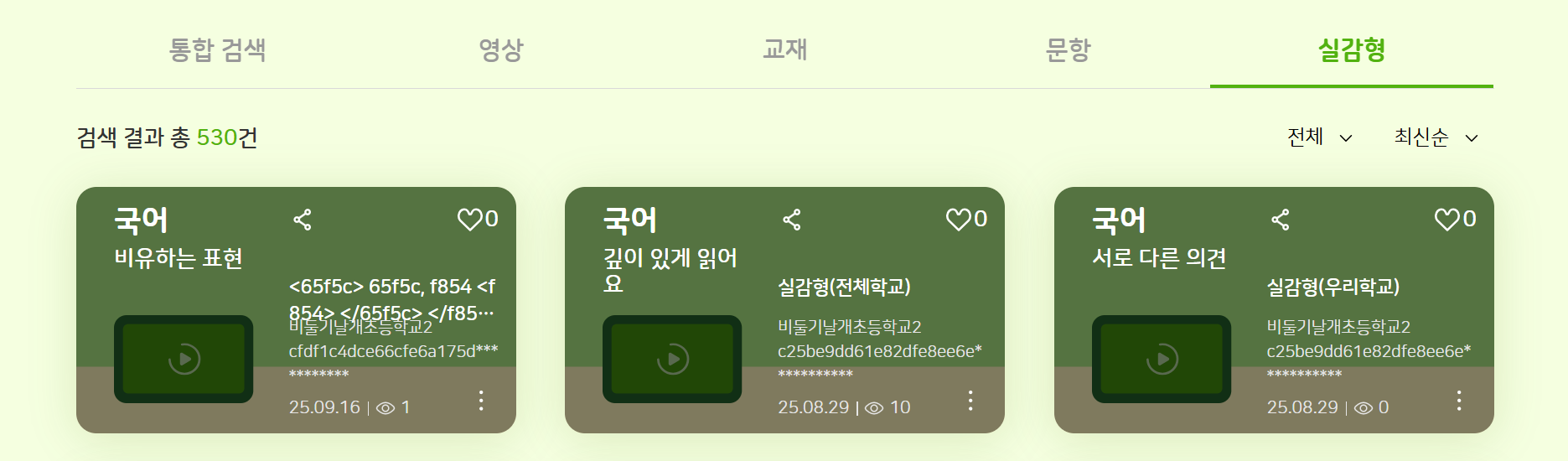Like the 깊이 있게 읽어요 card

coord(958,220)
